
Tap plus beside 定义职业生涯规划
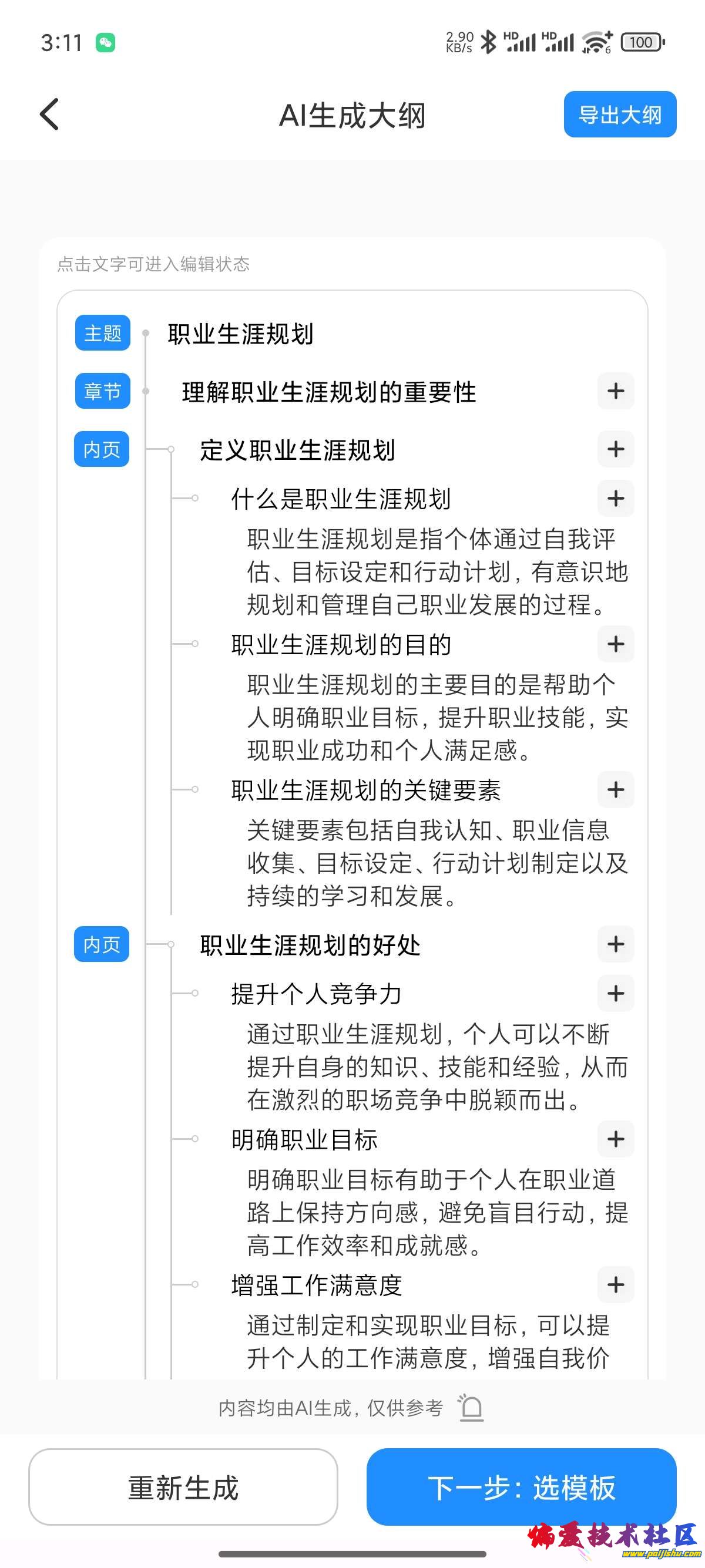point(616,449)
